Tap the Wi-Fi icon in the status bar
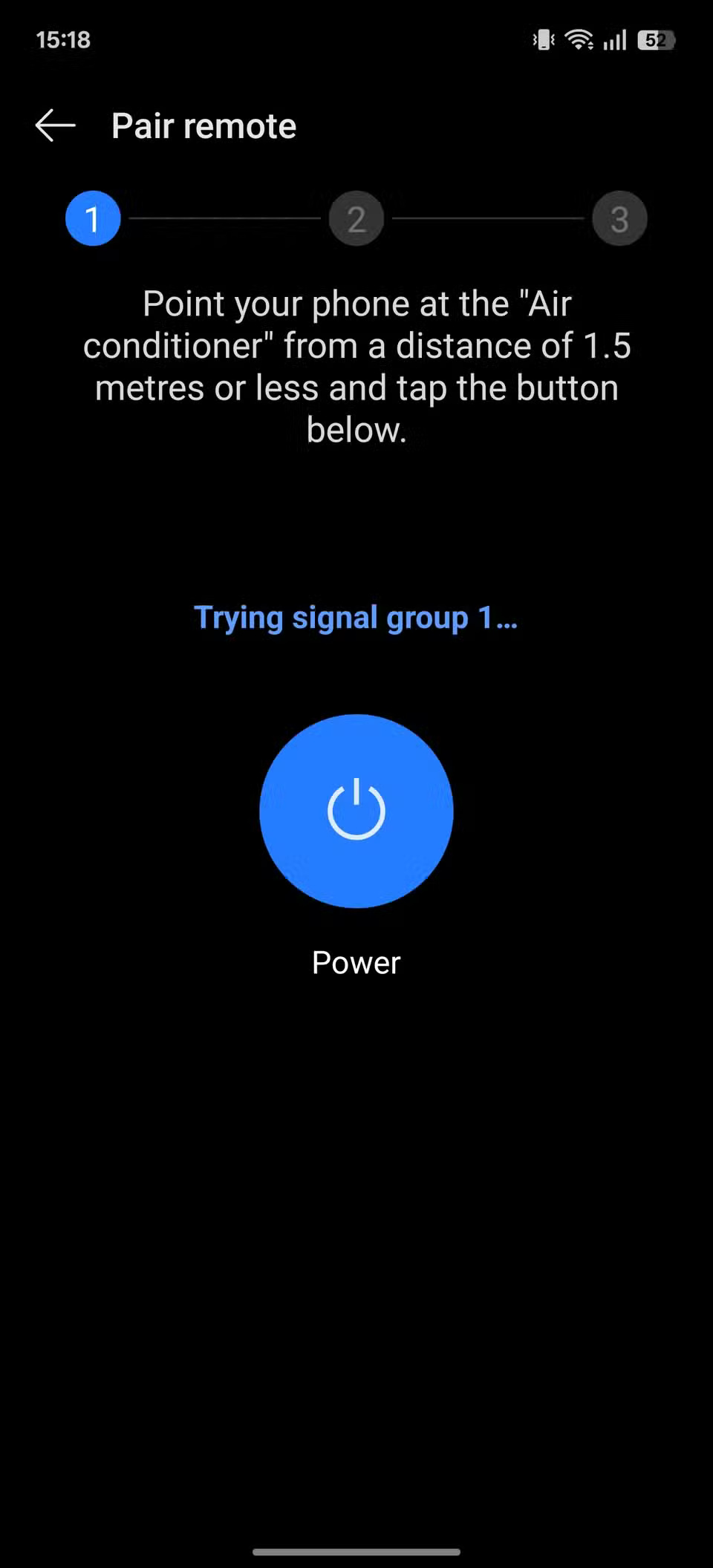Image resolution: width=713 pixels, height=1568 pixels. (x=579, y=39)
